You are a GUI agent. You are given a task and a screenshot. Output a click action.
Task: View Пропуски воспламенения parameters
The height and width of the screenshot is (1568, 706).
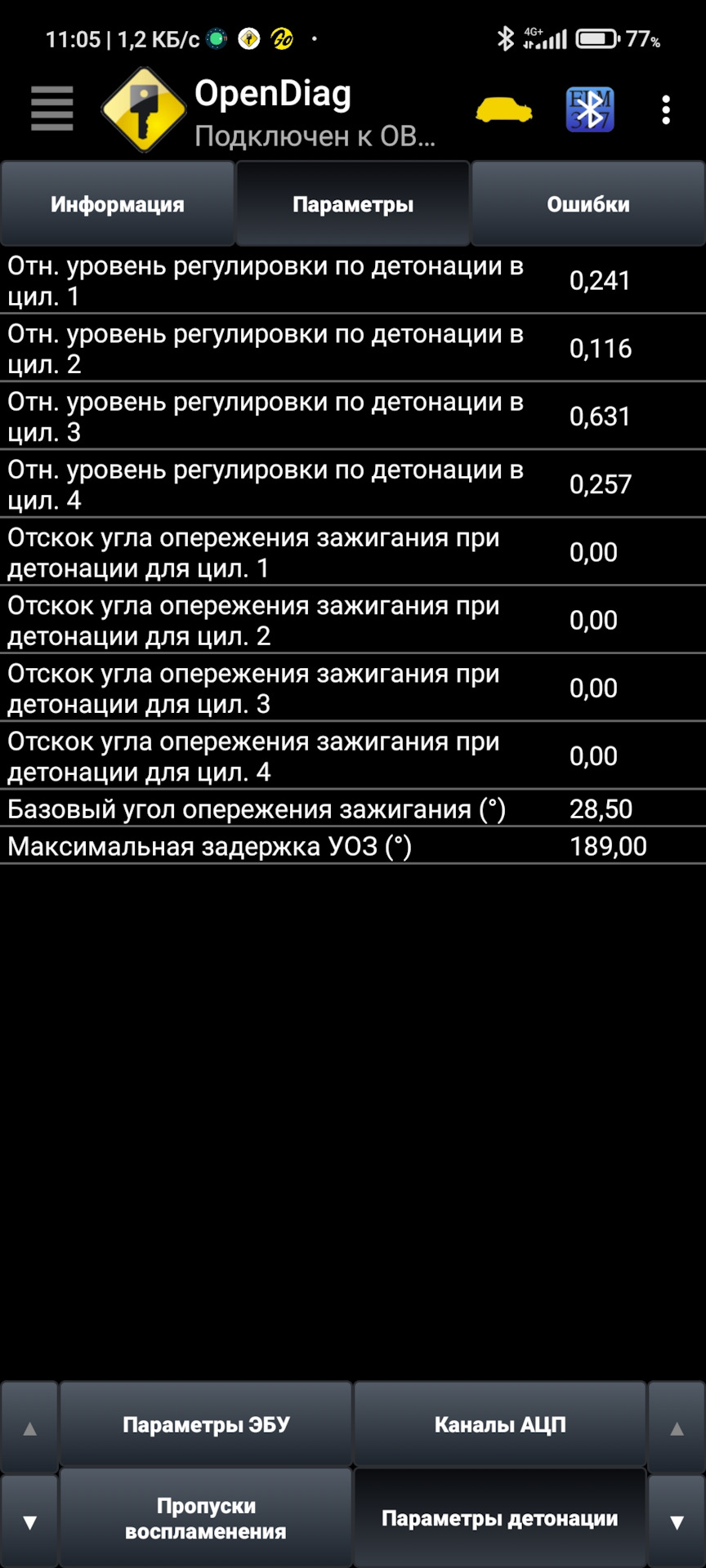click(x=206, y=1519)
